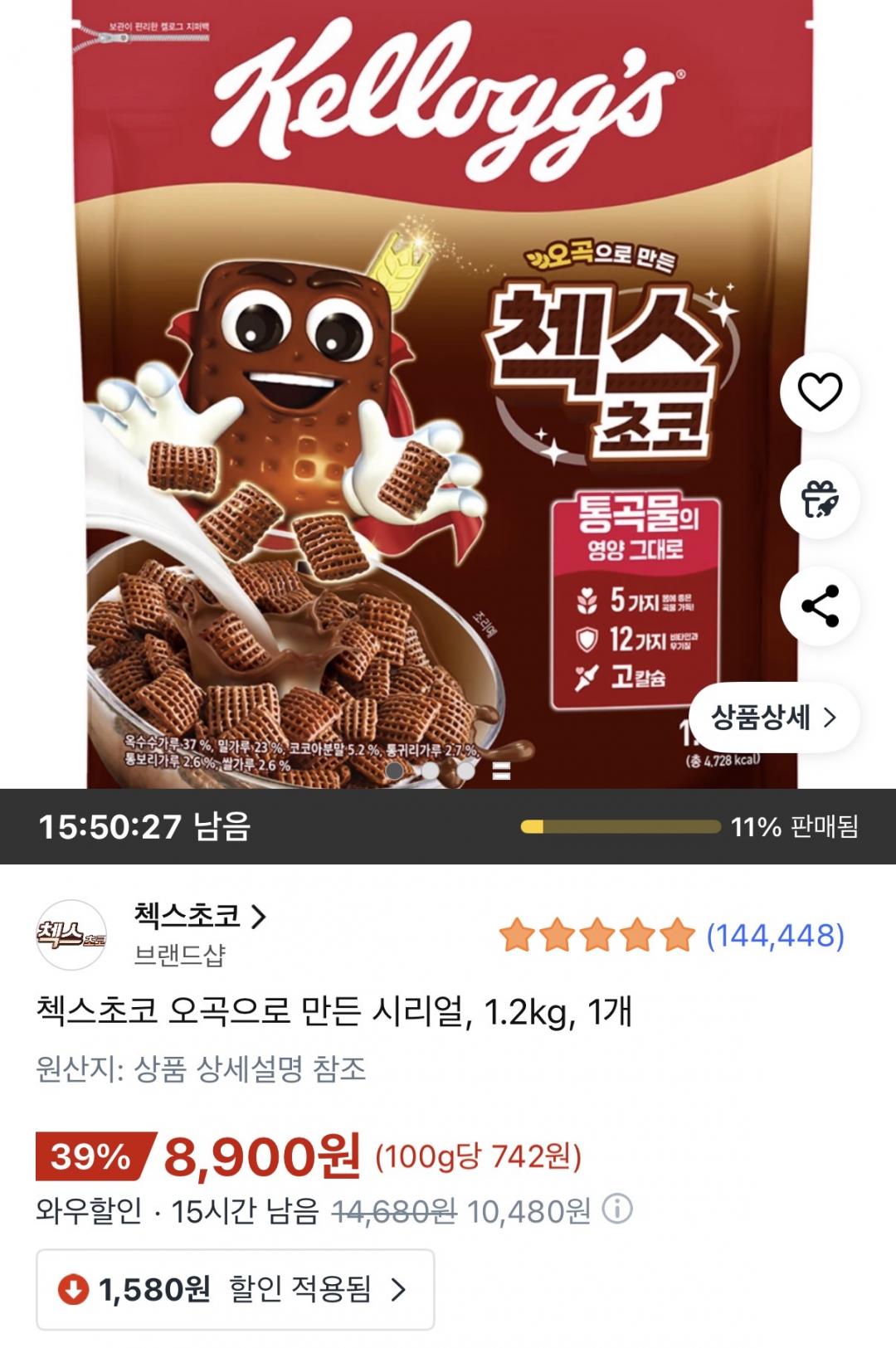
Task: Share this product
Action: (820, 606)
